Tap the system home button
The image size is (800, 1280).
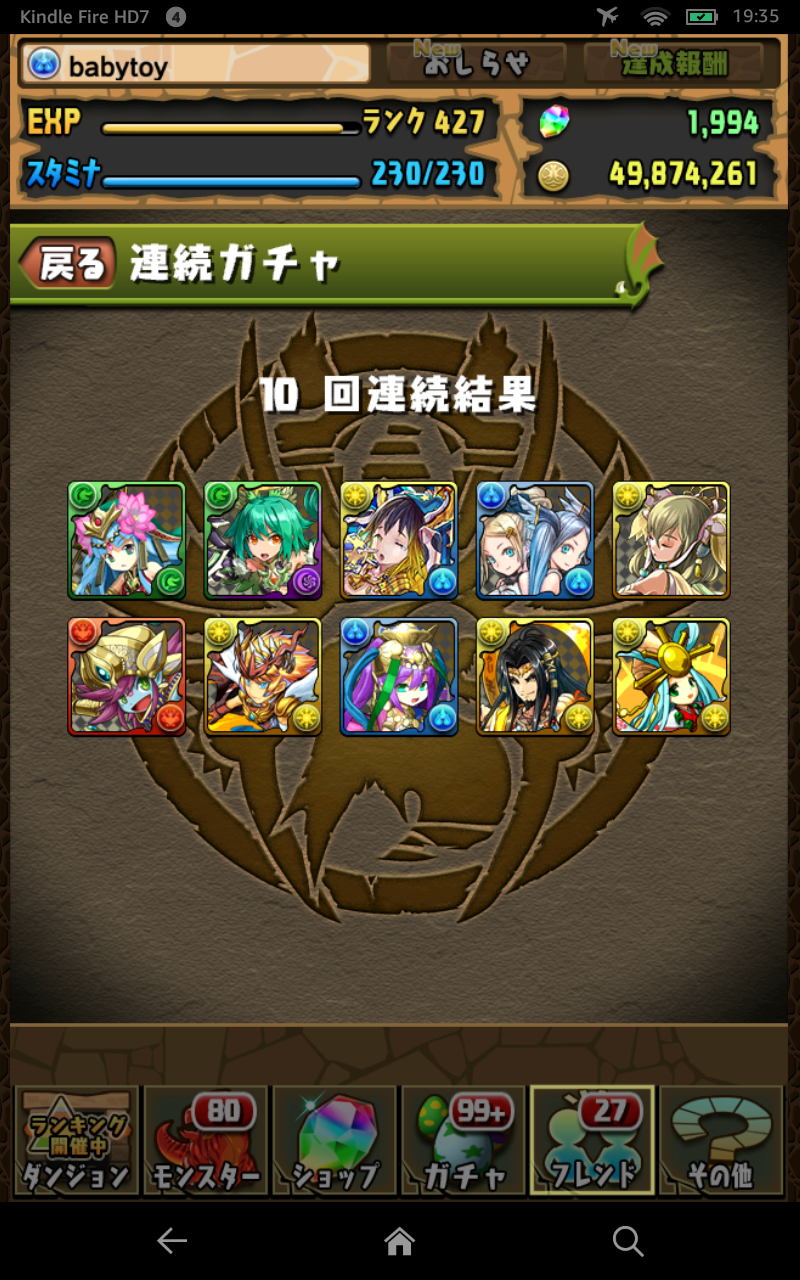(x=399, y=1242)
